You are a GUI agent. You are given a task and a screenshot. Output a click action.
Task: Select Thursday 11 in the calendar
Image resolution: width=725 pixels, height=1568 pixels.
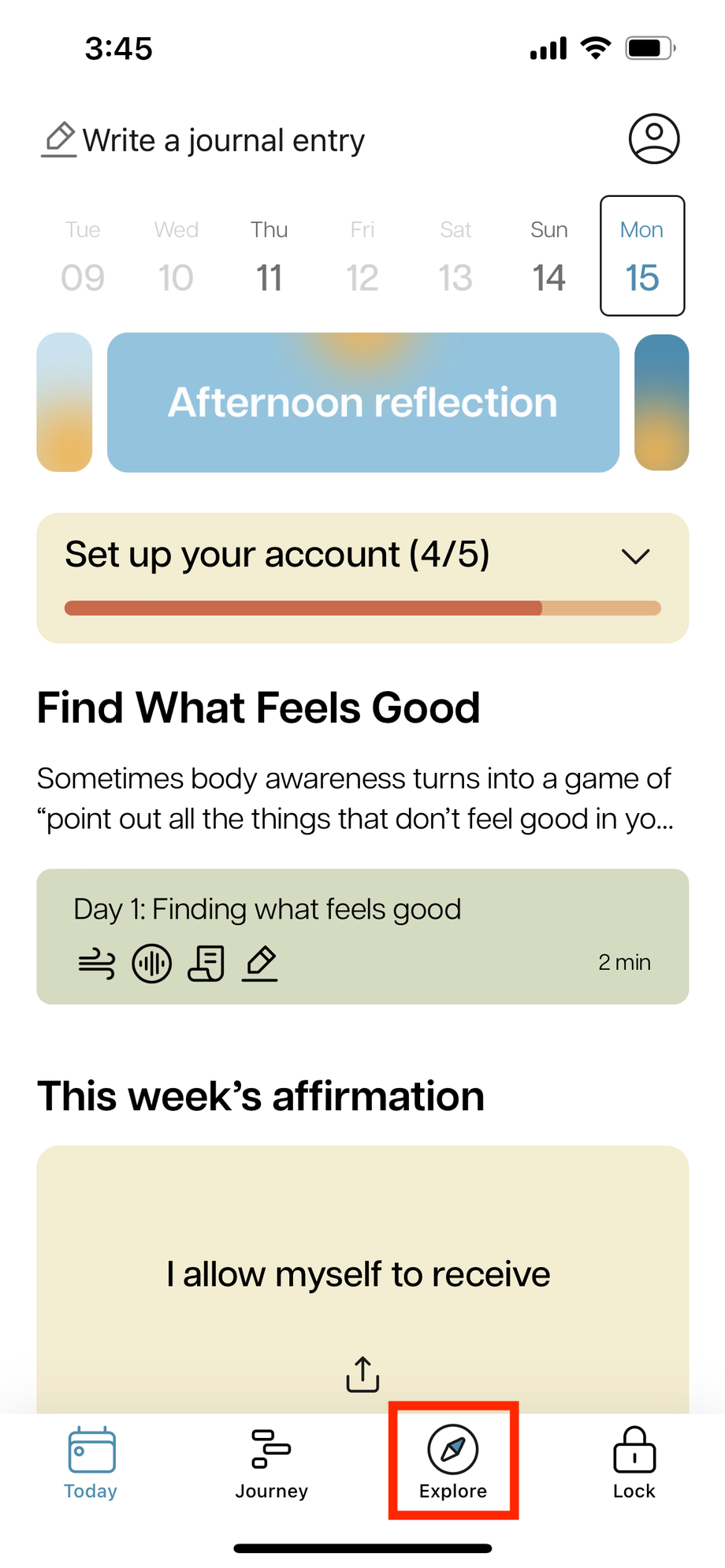269,257
